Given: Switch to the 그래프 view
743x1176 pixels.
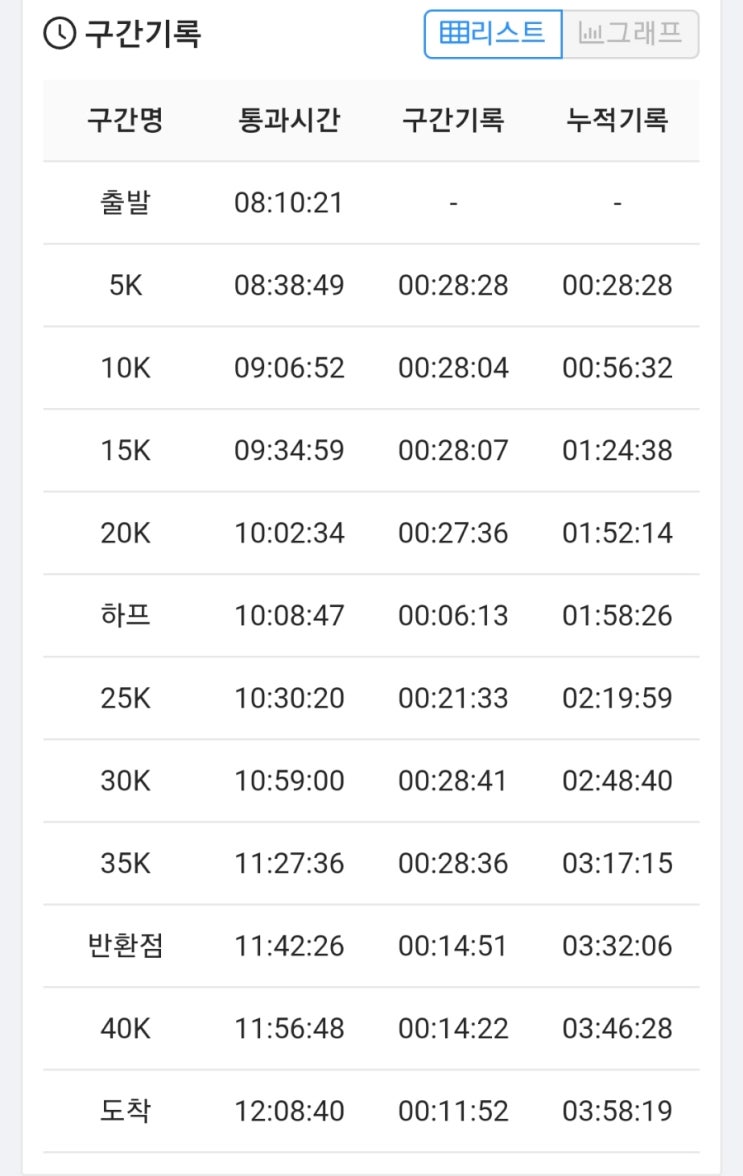Looking at the screenshot, I should [x=630, y=34].
